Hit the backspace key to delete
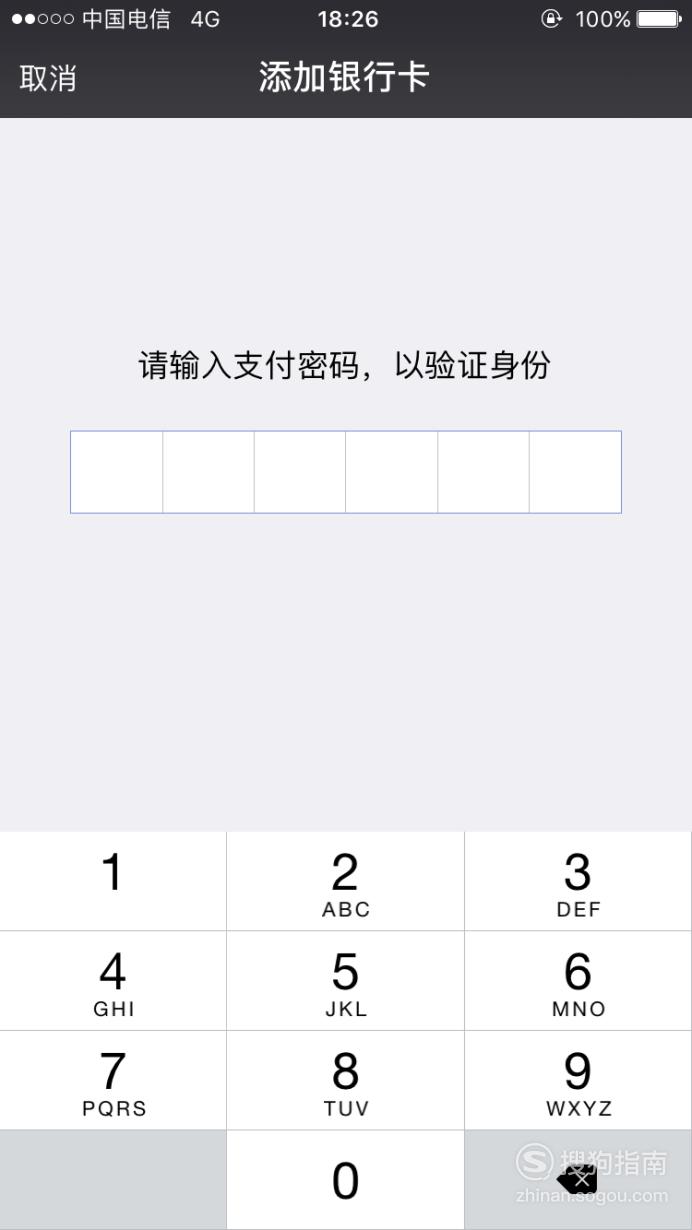Viewport: 692px width, 1230px height. (x=579, y=1180)
